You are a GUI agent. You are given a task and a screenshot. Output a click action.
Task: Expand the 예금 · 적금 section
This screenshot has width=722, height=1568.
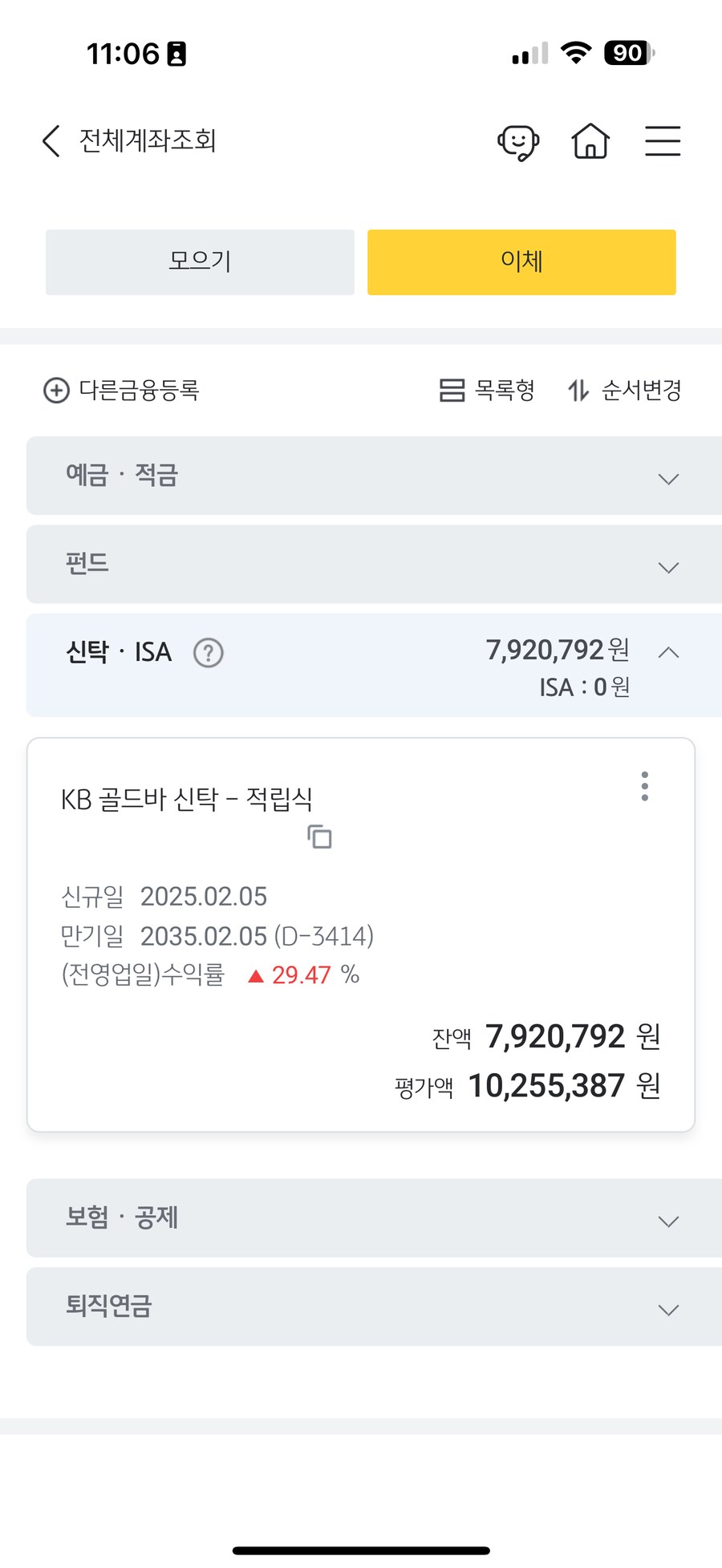point(374,476)
